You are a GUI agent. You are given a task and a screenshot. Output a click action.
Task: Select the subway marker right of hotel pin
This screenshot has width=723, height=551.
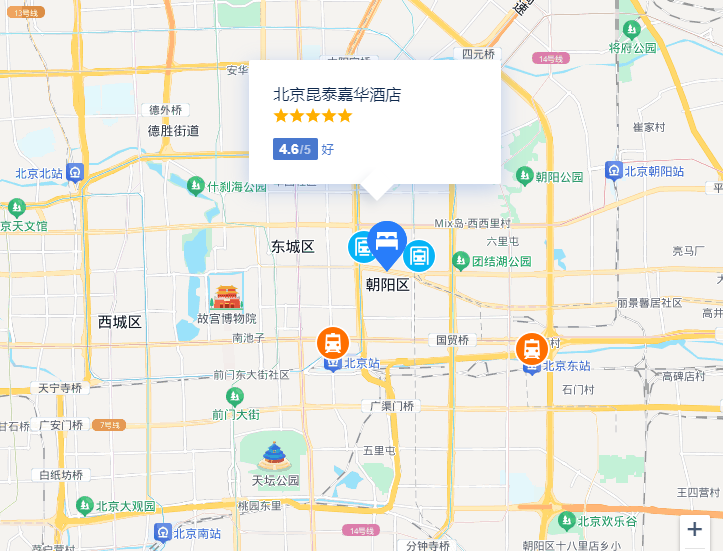click(x=419, y=255)
